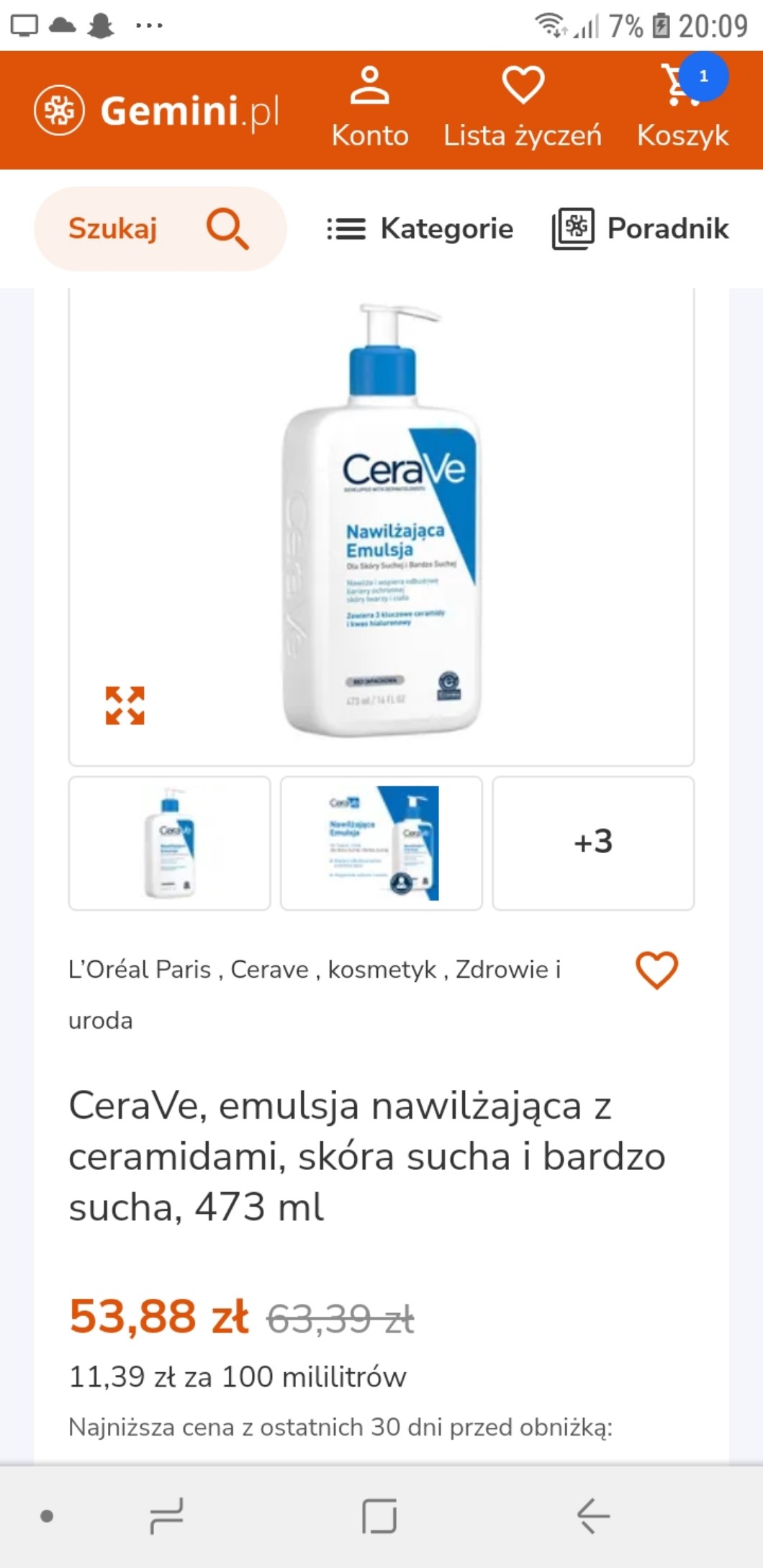Open the Gemini.pl home logo
Viewport: 763px width, 1568px height.
157,111
